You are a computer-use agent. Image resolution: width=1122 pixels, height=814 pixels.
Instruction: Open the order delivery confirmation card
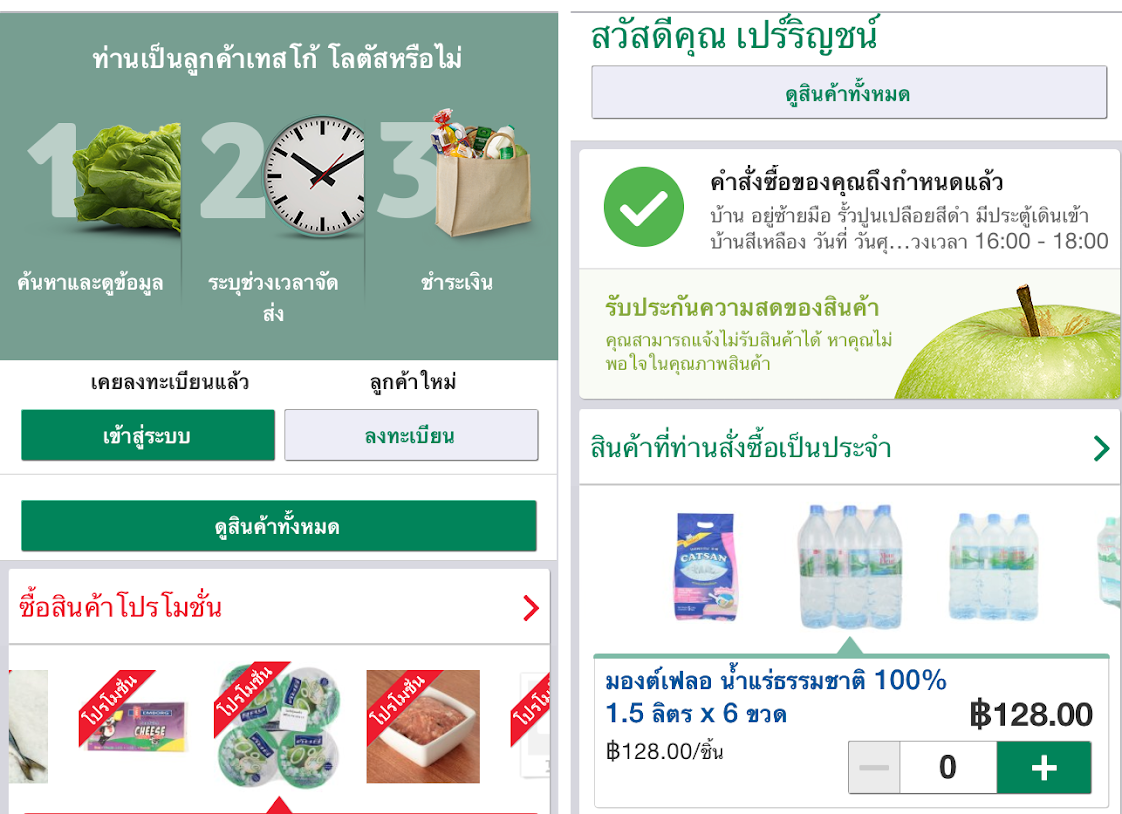click(849, 209)
